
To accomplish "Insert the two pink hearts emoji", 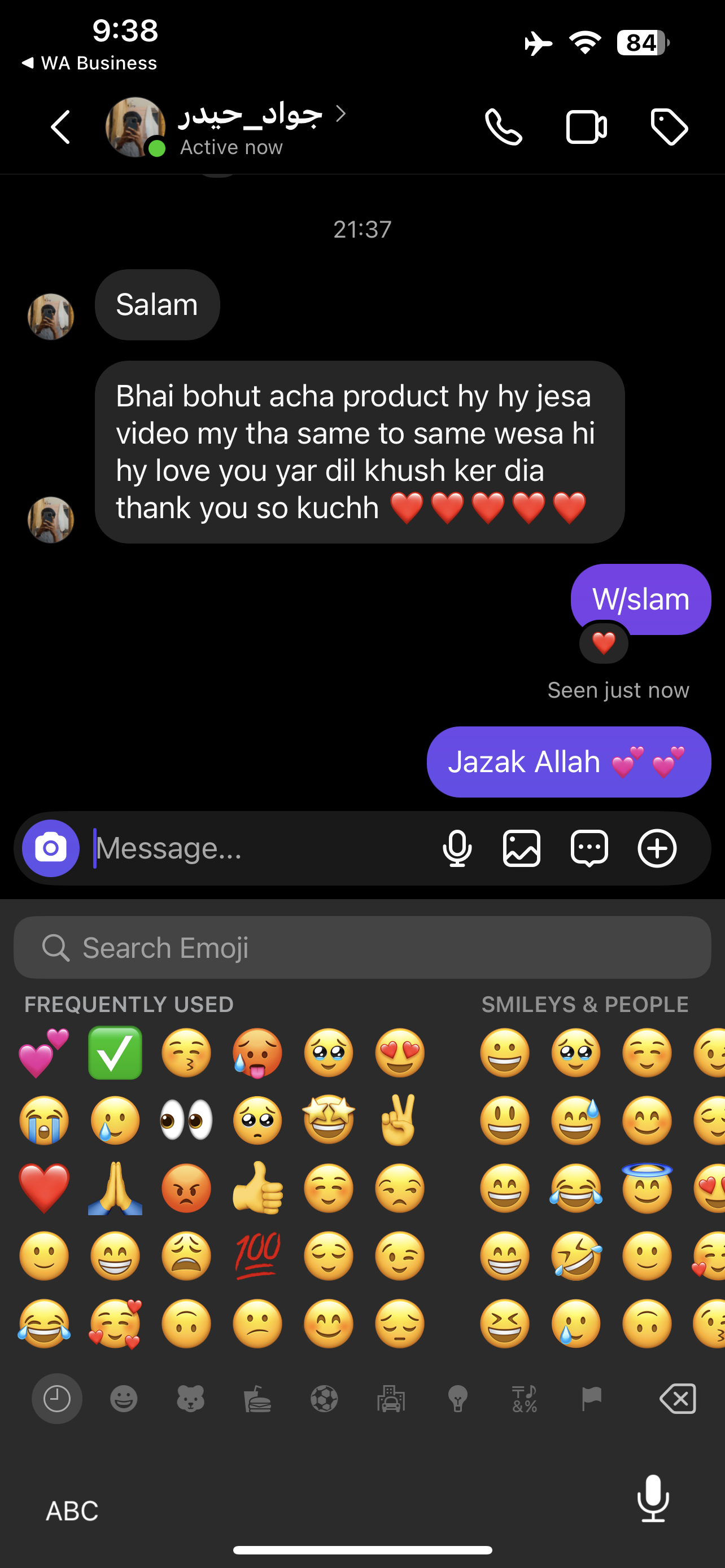I will [x=44, y=1053].
